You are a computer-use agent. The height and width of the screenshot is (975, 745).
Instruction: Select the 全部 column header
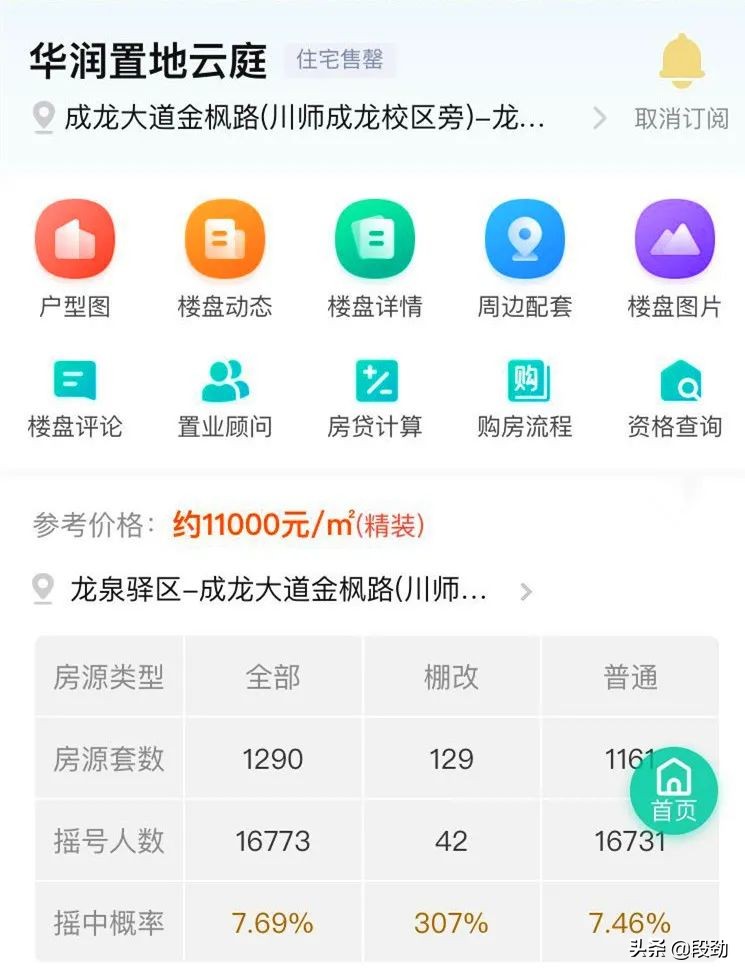click(271, 677)
